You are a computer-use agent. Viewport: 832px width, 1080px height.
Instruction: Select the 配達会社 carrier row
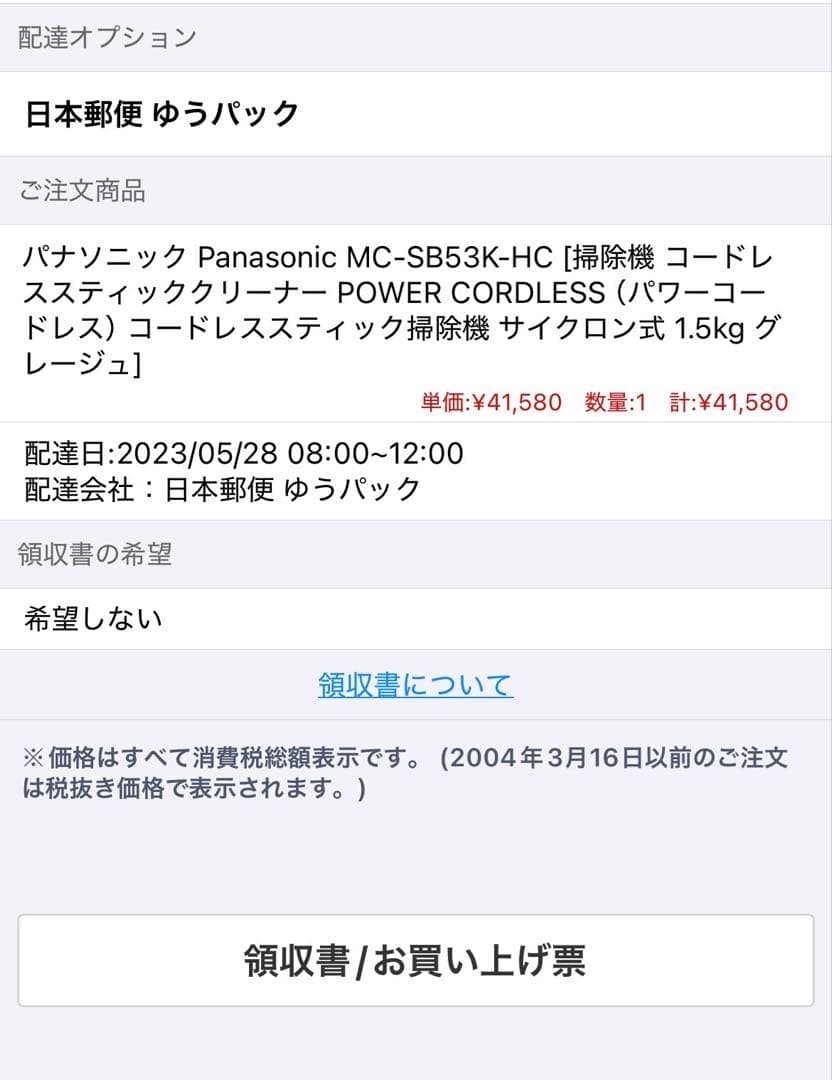[222, 489]
